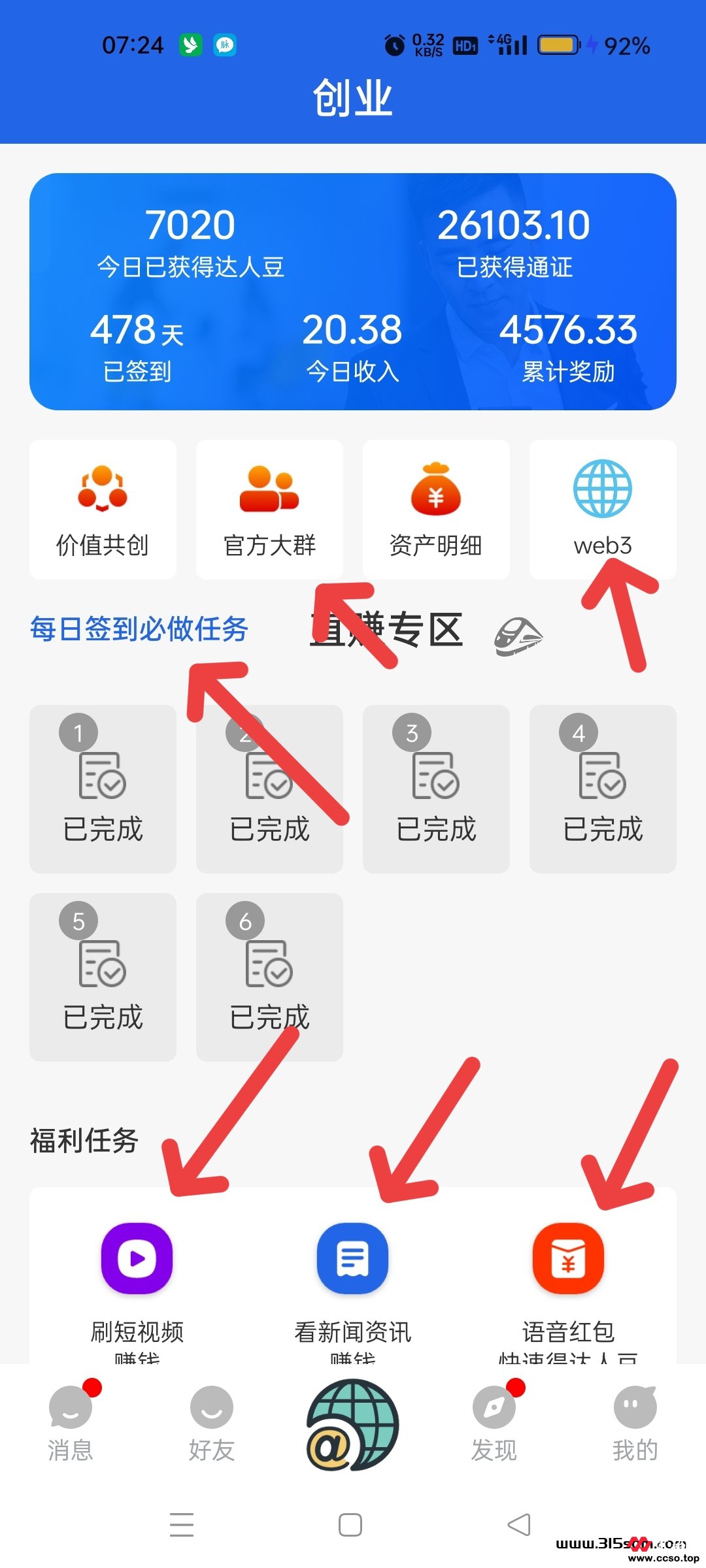The image size is (706, 1568).
Task: Open completed task number 6
Action: coord(269,977)
